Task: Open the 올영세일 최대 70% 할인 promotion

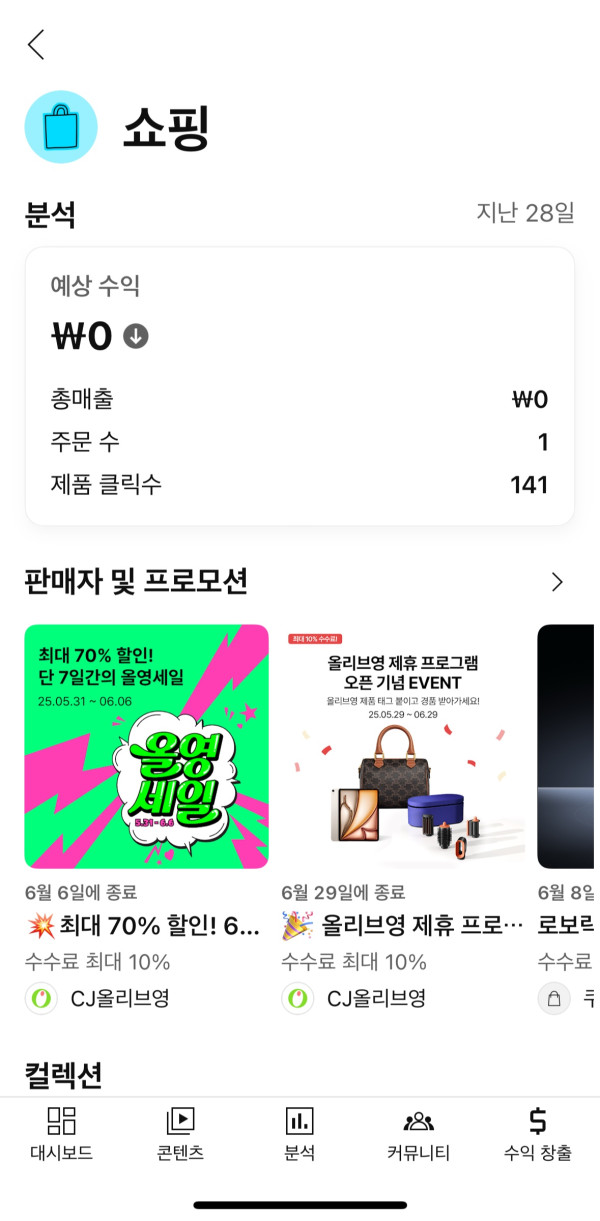Action: coord(146,746)
